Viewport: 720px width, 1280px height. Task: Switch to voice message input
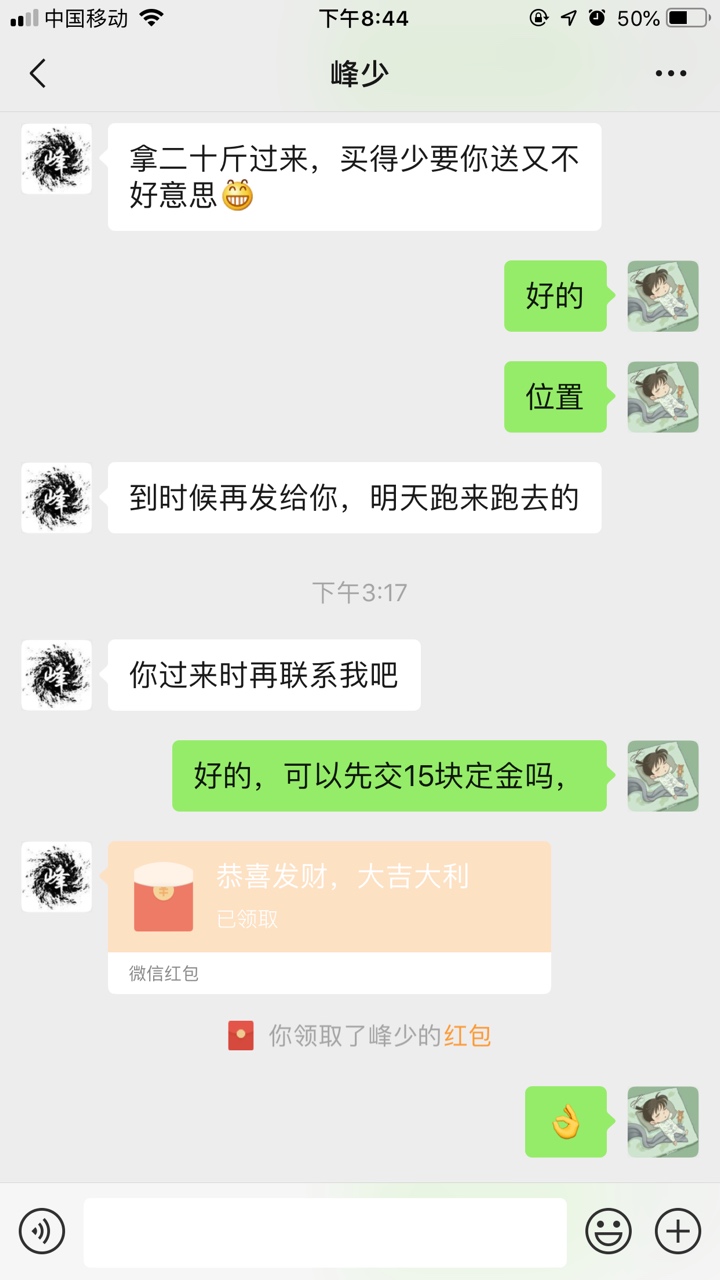(x=42, y=1231)
